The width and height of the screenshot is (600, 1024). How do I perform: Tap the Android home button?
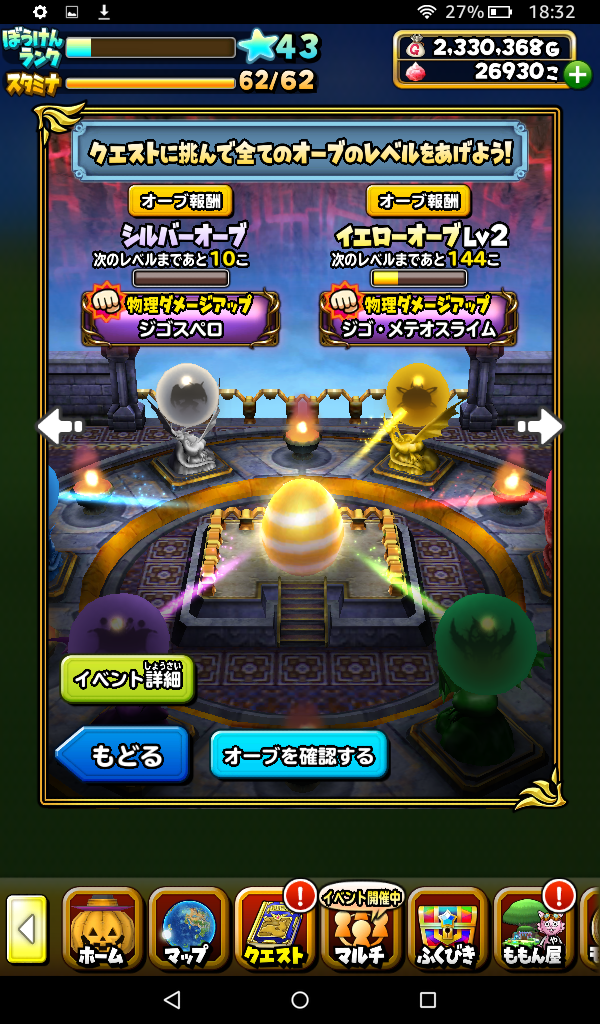(x=300, y=999)
